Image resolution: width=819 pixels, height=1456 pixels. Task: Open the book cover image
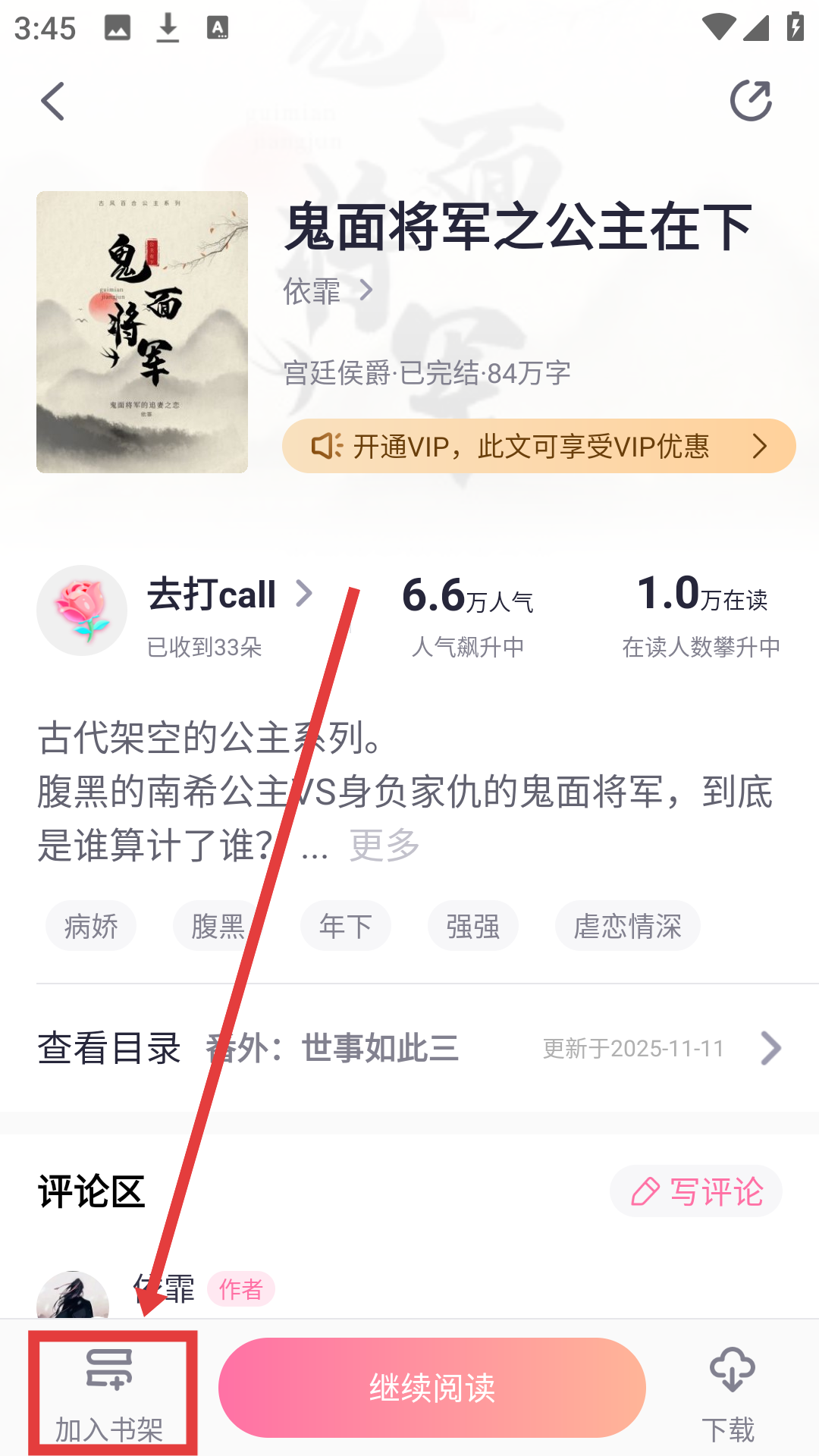(x=142, y=332)
